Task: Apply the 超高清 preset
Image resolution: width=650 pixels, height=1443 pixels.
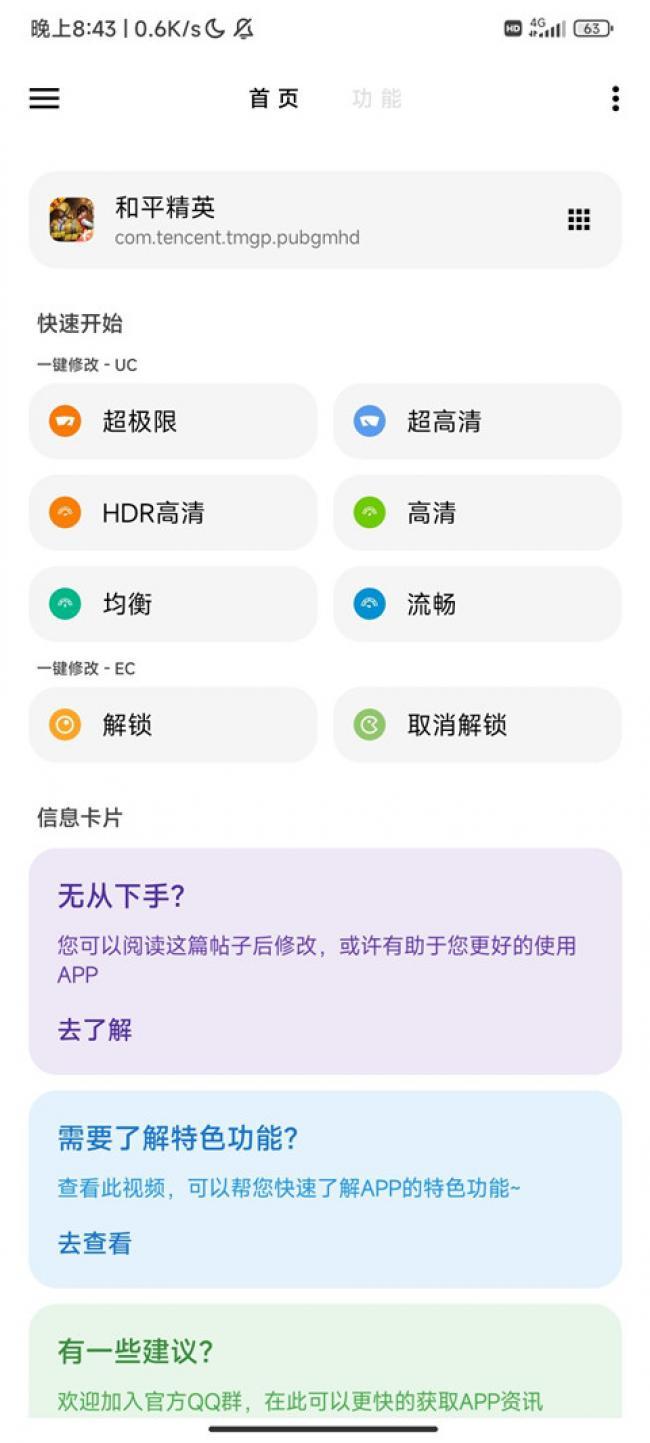Action: 477,421
